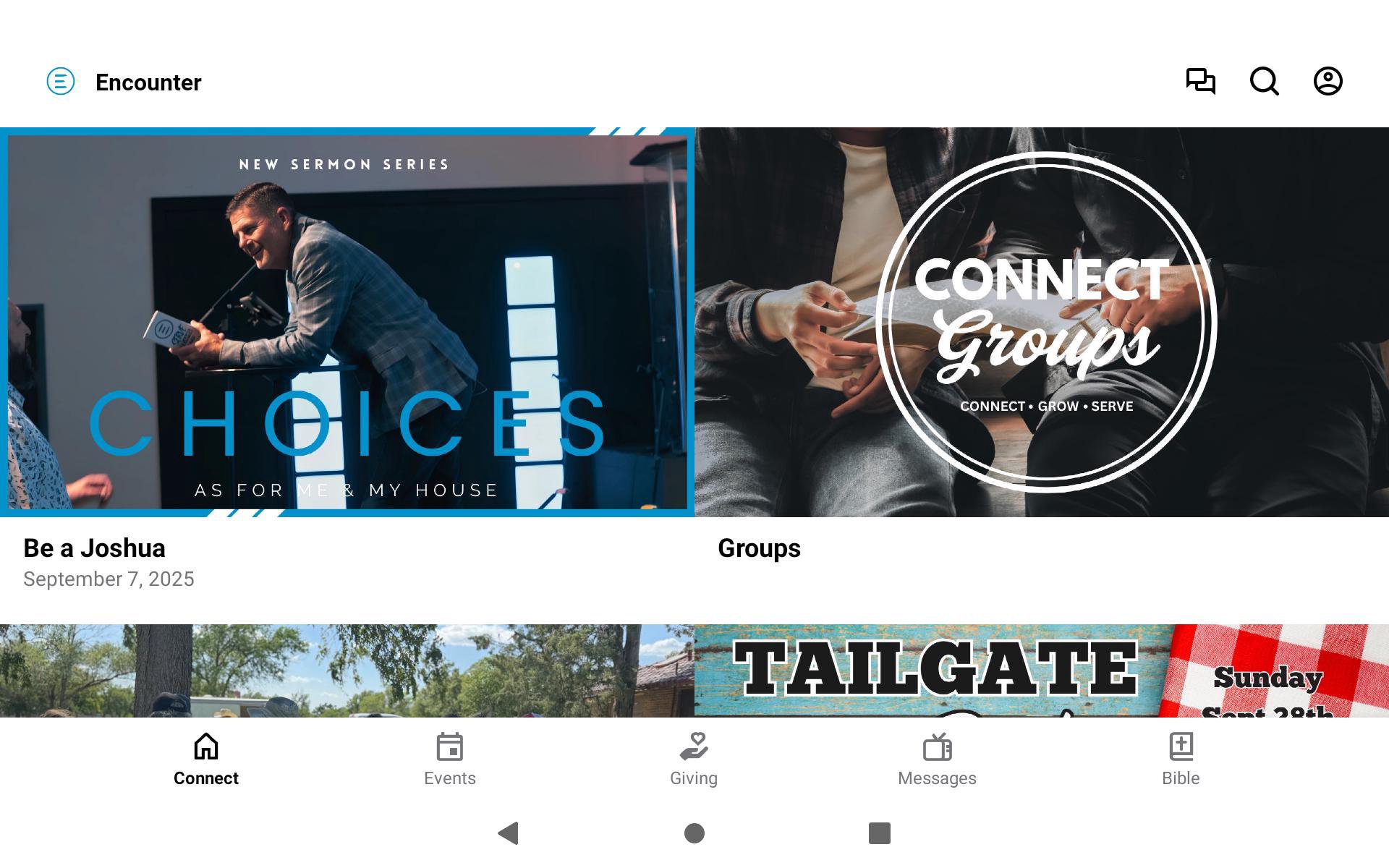View the Tailgate event banner
Screen dimensions: 1389x868
click(x=1042, y=671)
